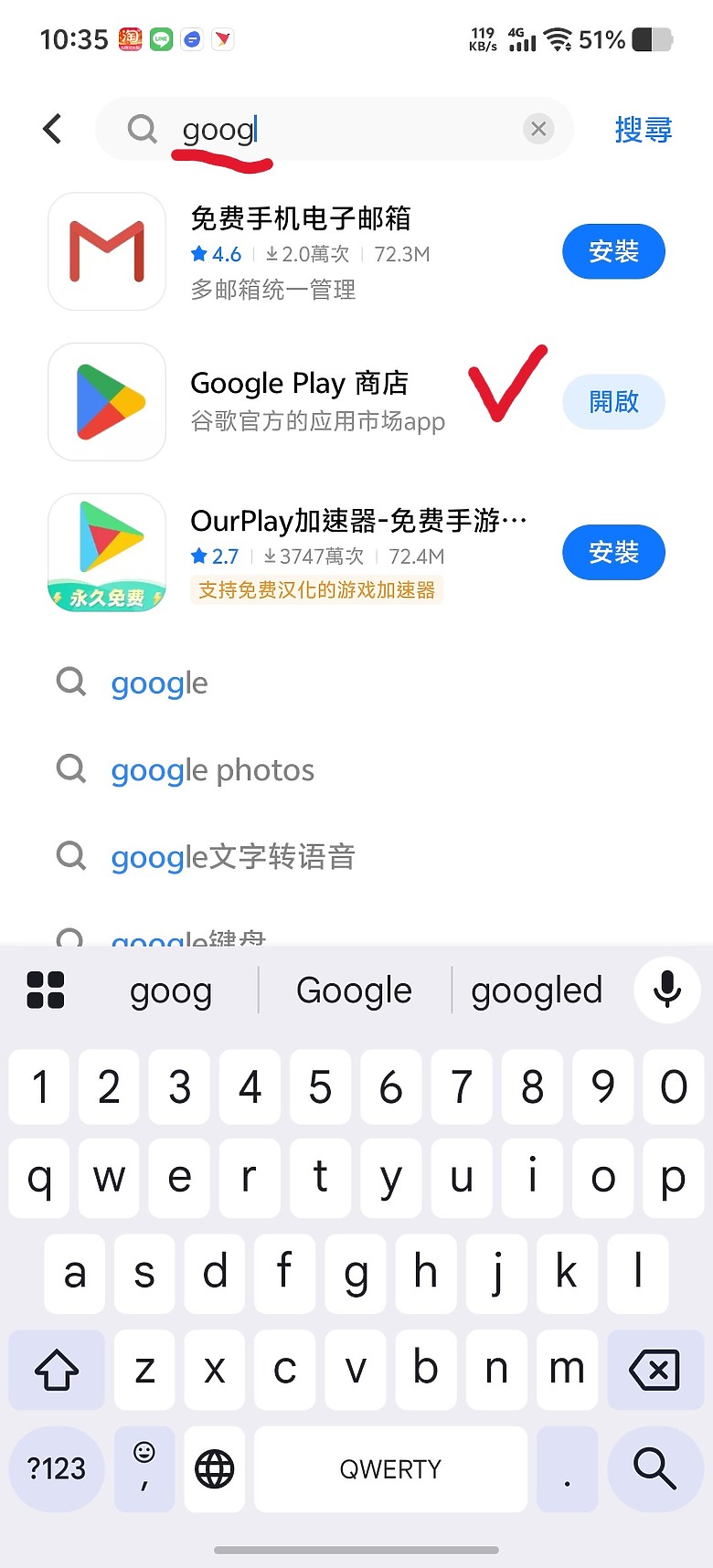
Task: Select the 'google' search suggestion
Action: (x=160, y=683)
